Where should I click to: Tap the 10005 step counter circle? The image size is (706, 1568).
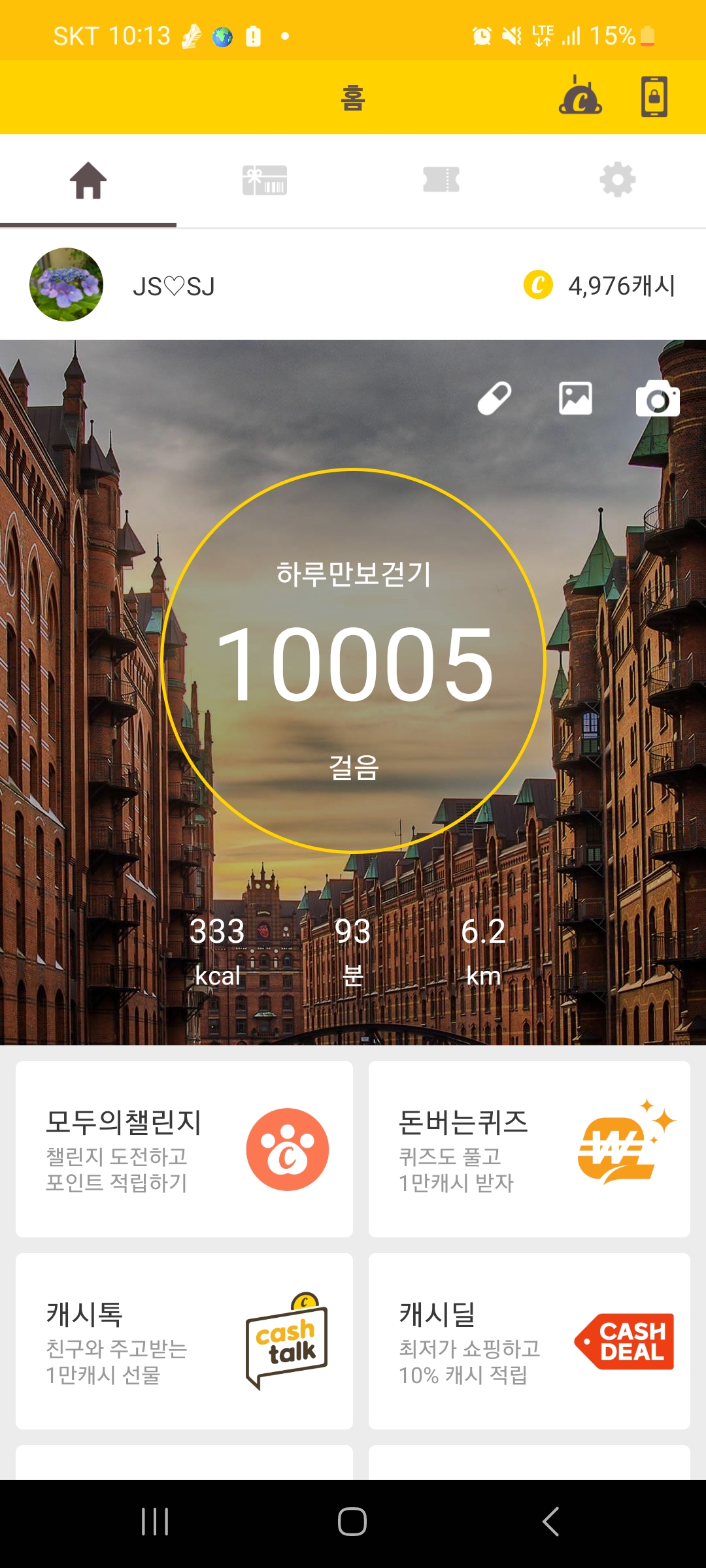[353, 661]
